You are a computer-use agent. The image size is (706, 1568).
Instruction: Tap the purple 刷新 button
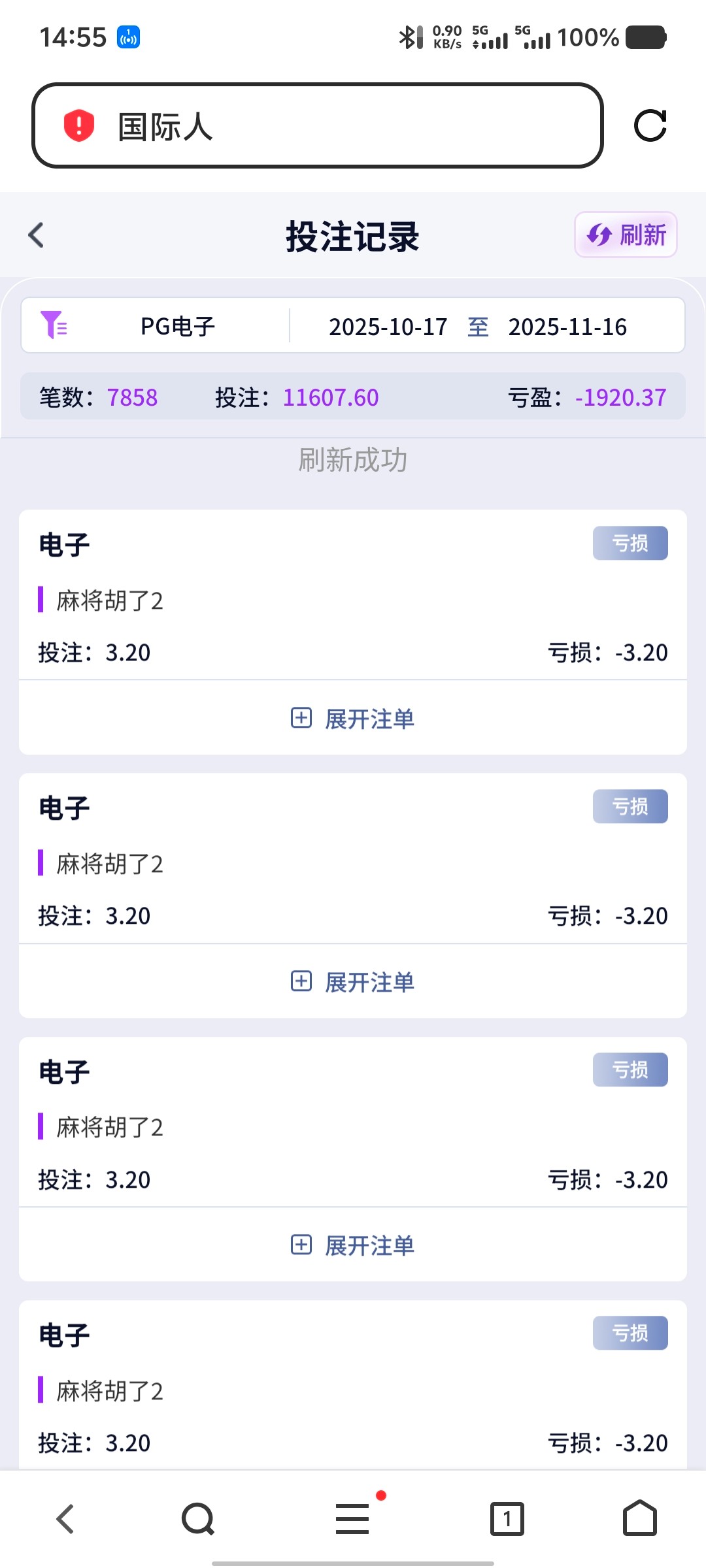[626, 235]
